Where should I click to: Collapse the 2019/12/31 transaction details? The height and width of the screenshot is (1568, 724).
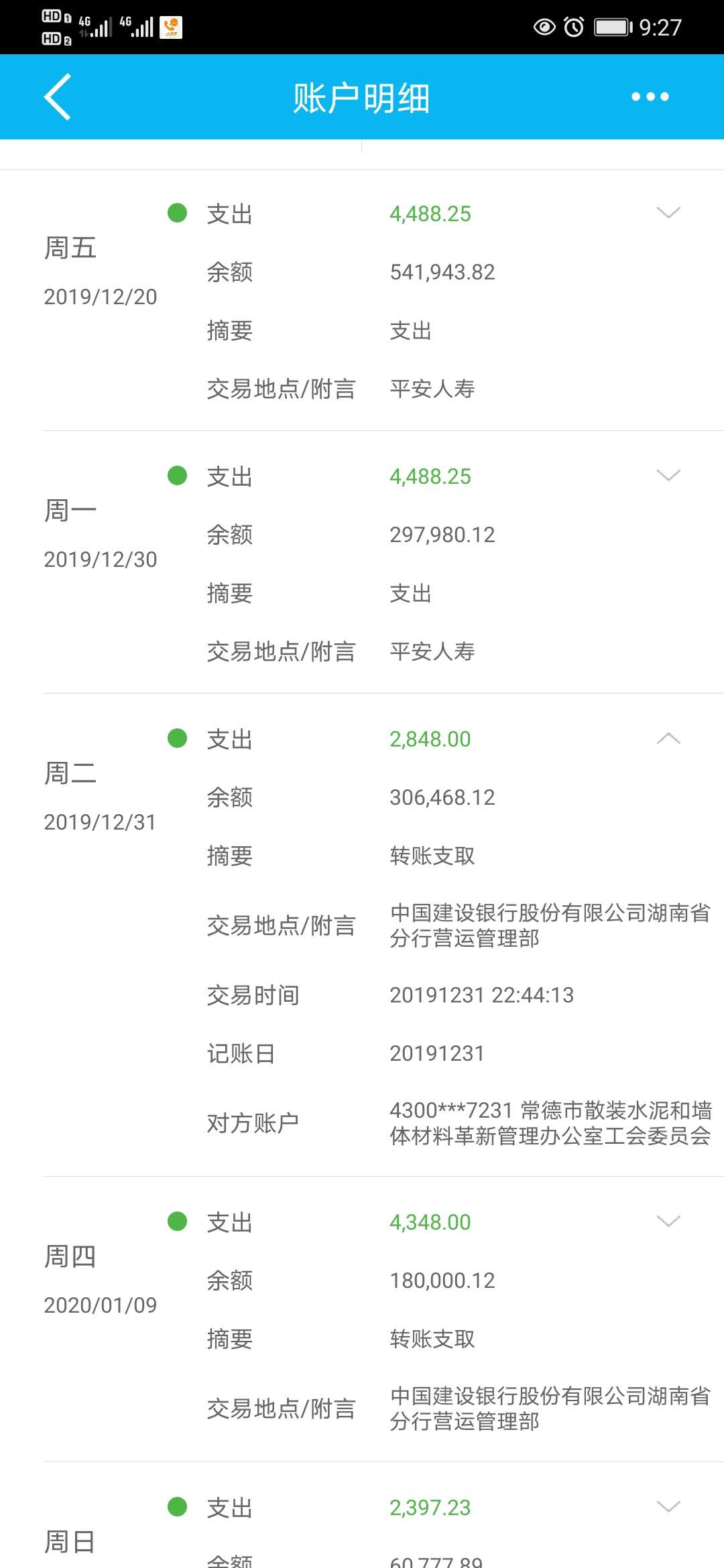point(668,738)
